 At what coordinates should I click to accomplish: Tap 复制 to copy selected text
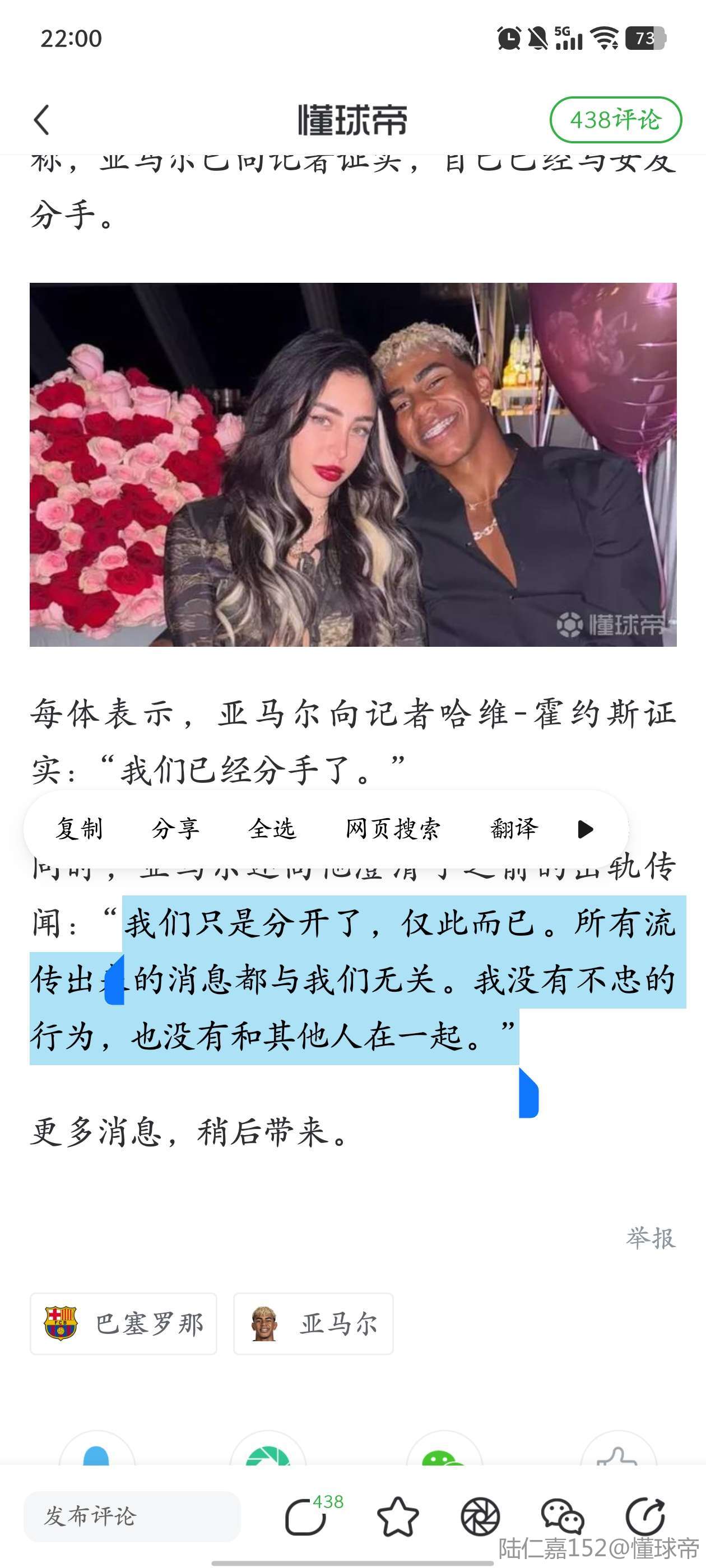[x=79, y=829]
